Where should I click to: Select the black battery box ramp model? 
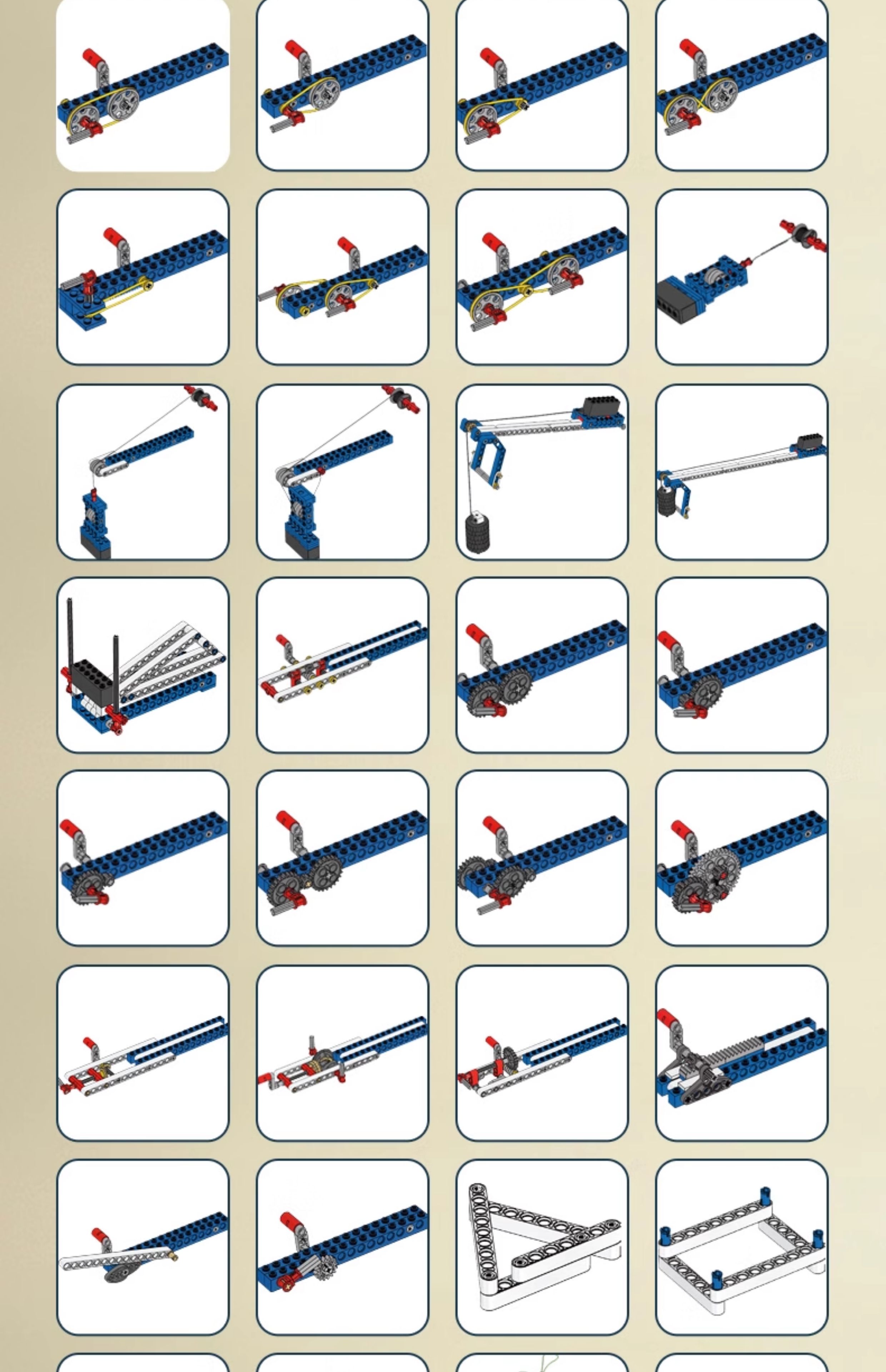pos(143,665)
